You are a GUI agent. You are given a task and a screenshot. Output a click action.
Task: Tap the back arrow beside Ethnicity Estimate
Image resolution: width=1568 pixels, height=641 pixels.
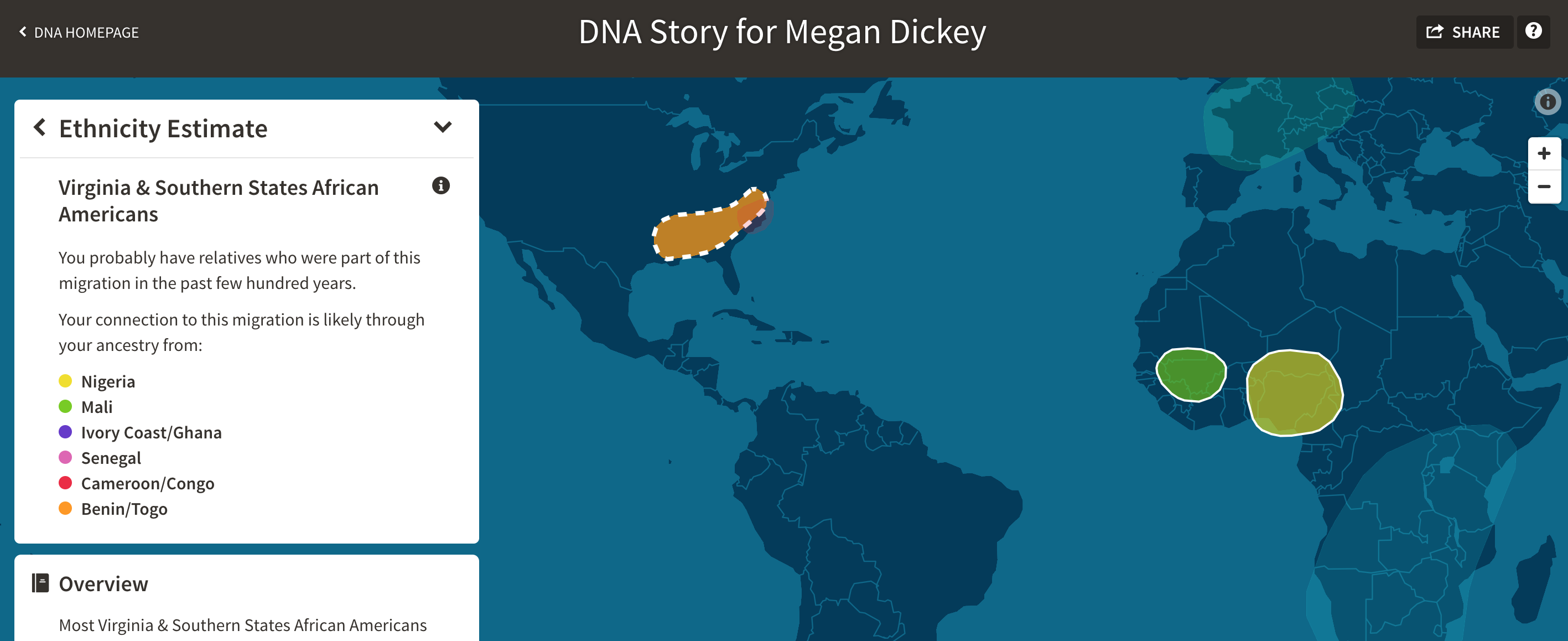pos(40,128)
